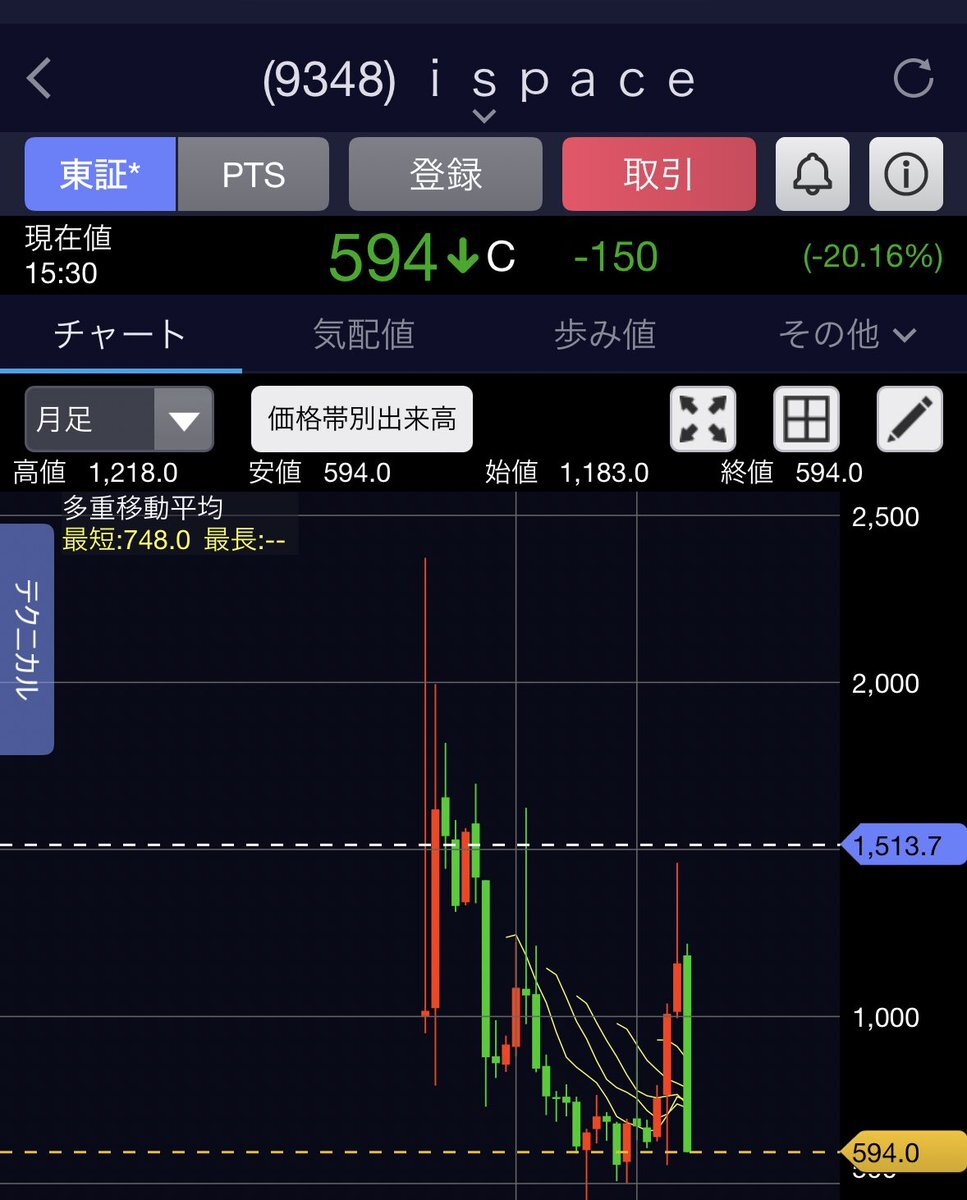The height and width of the screenshot is (1200, 967).
Task: Open the price alert bell
Action: click(x=812, y=175)
